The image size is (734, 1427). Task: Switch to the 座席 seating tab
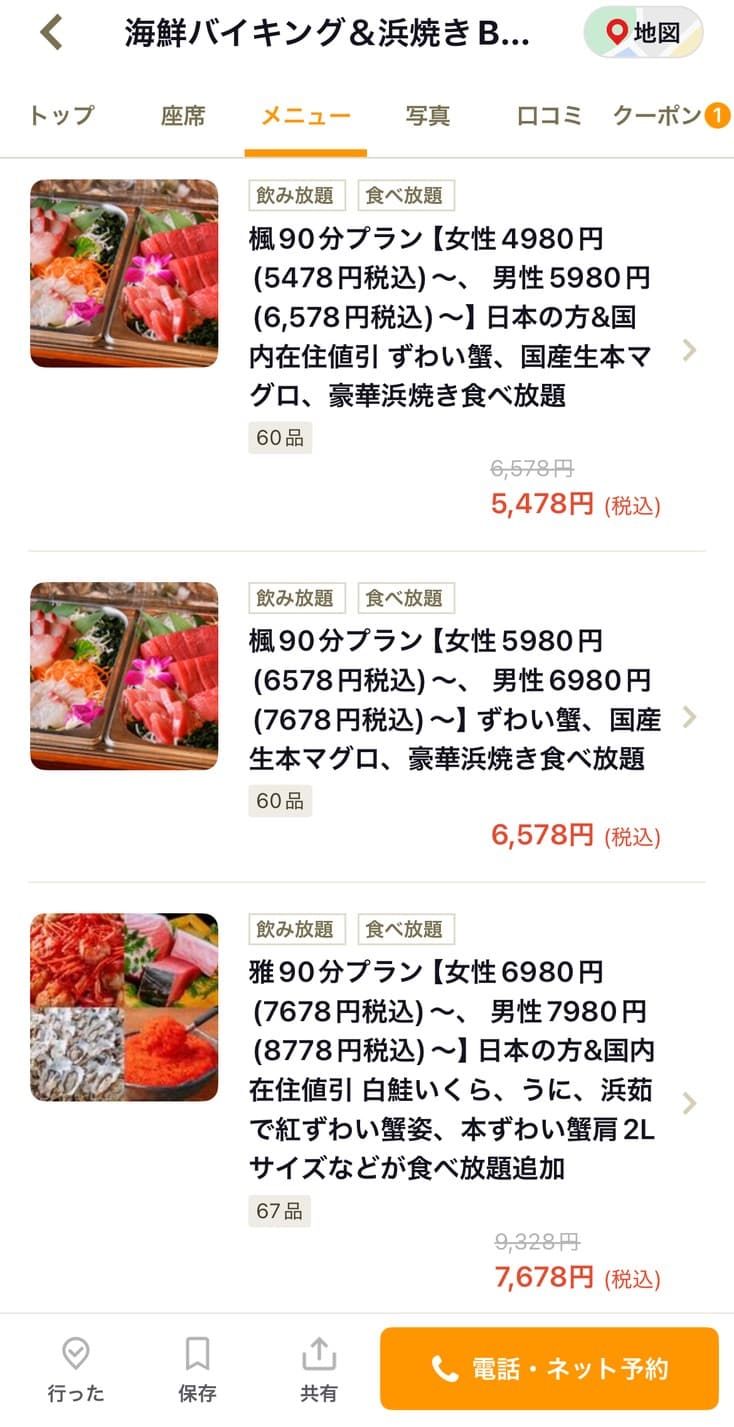181,115
